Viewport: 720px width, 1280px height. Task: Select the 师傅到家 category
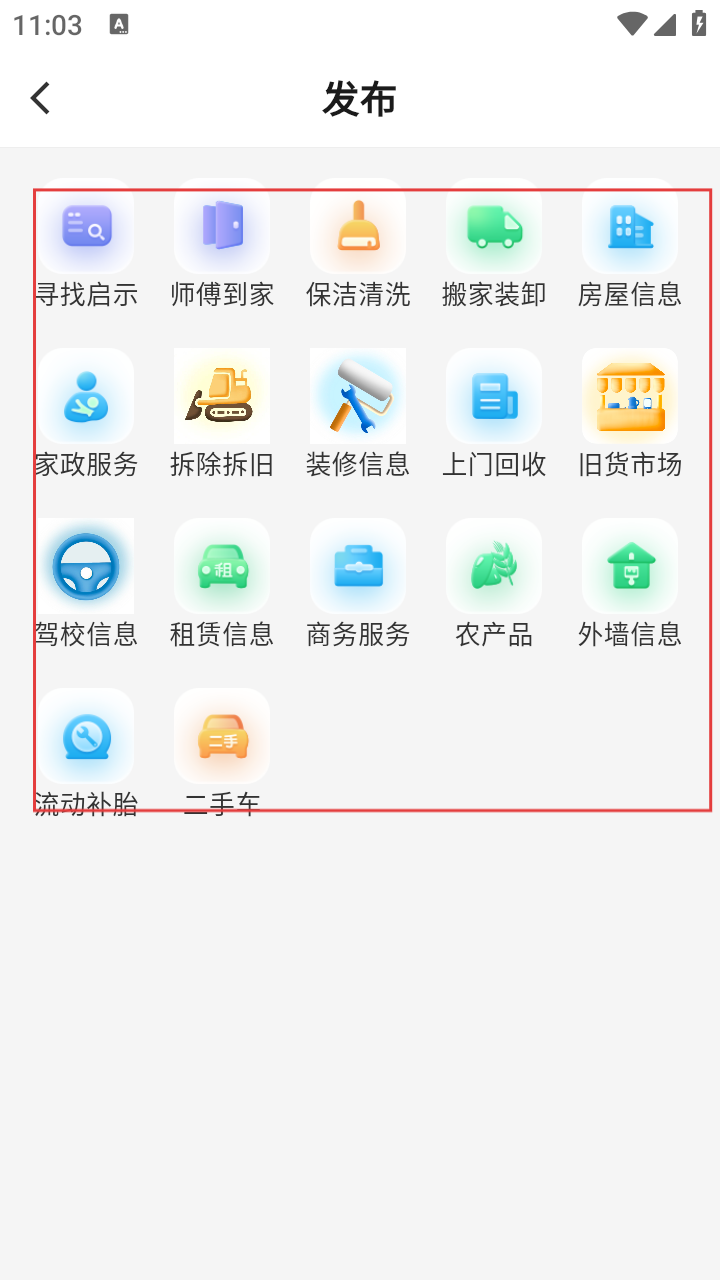[222, 244]
